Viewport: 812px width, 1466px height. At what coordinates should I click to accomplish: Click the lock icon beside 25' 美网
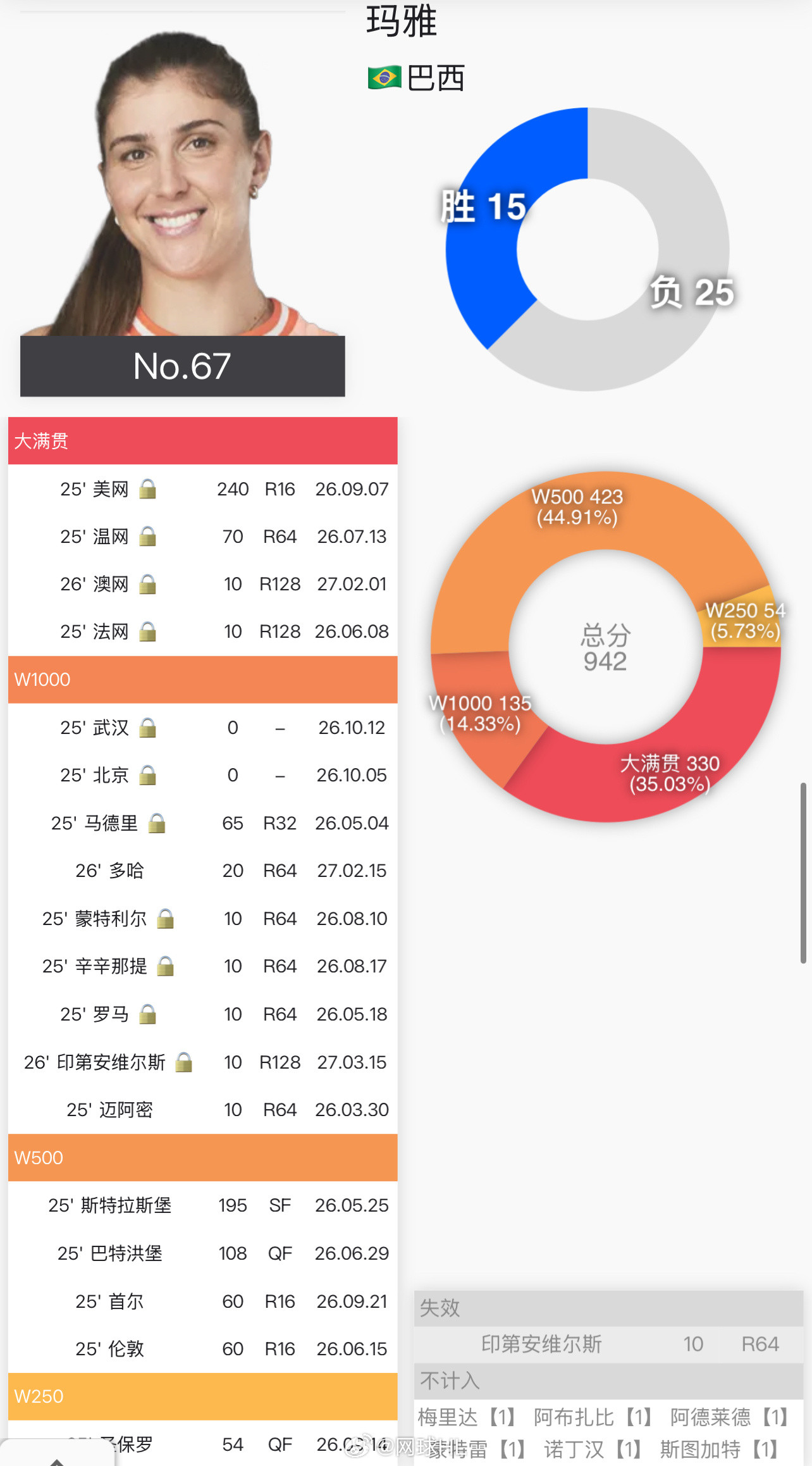point(148,489)
